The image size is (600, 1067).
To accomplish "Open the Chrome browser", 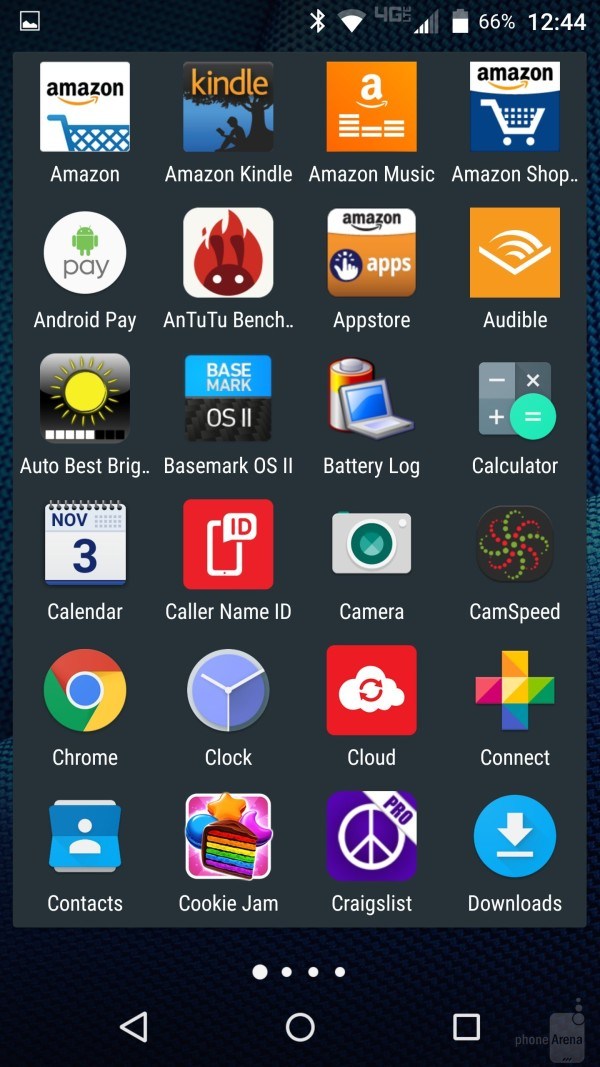I will click(85, 691).
